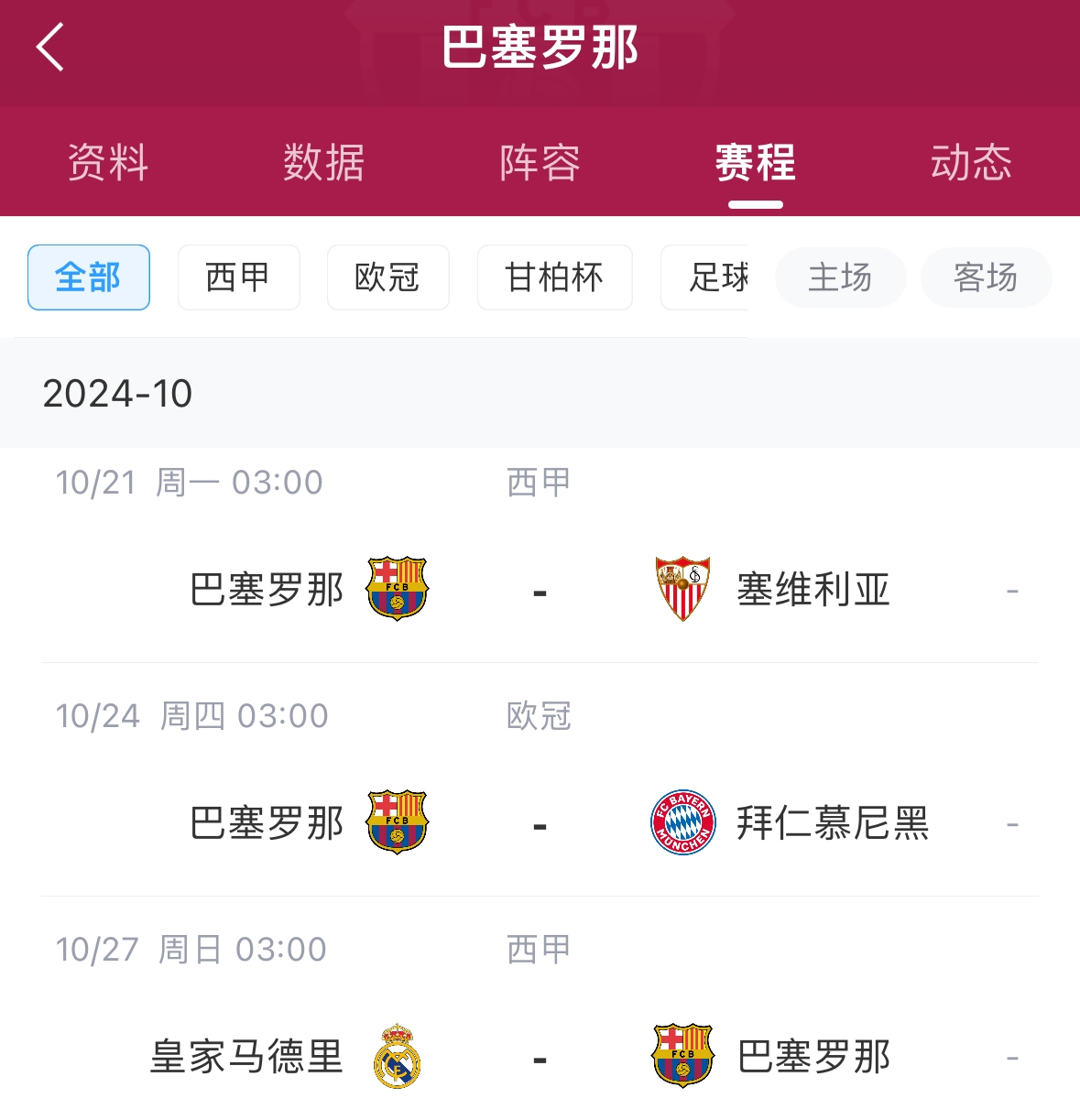The height and width of the screenshot is (1120, 1080).
Task: Open the 巴塞罗那 vs 塞维利亚 match
Action: [540, 590]
